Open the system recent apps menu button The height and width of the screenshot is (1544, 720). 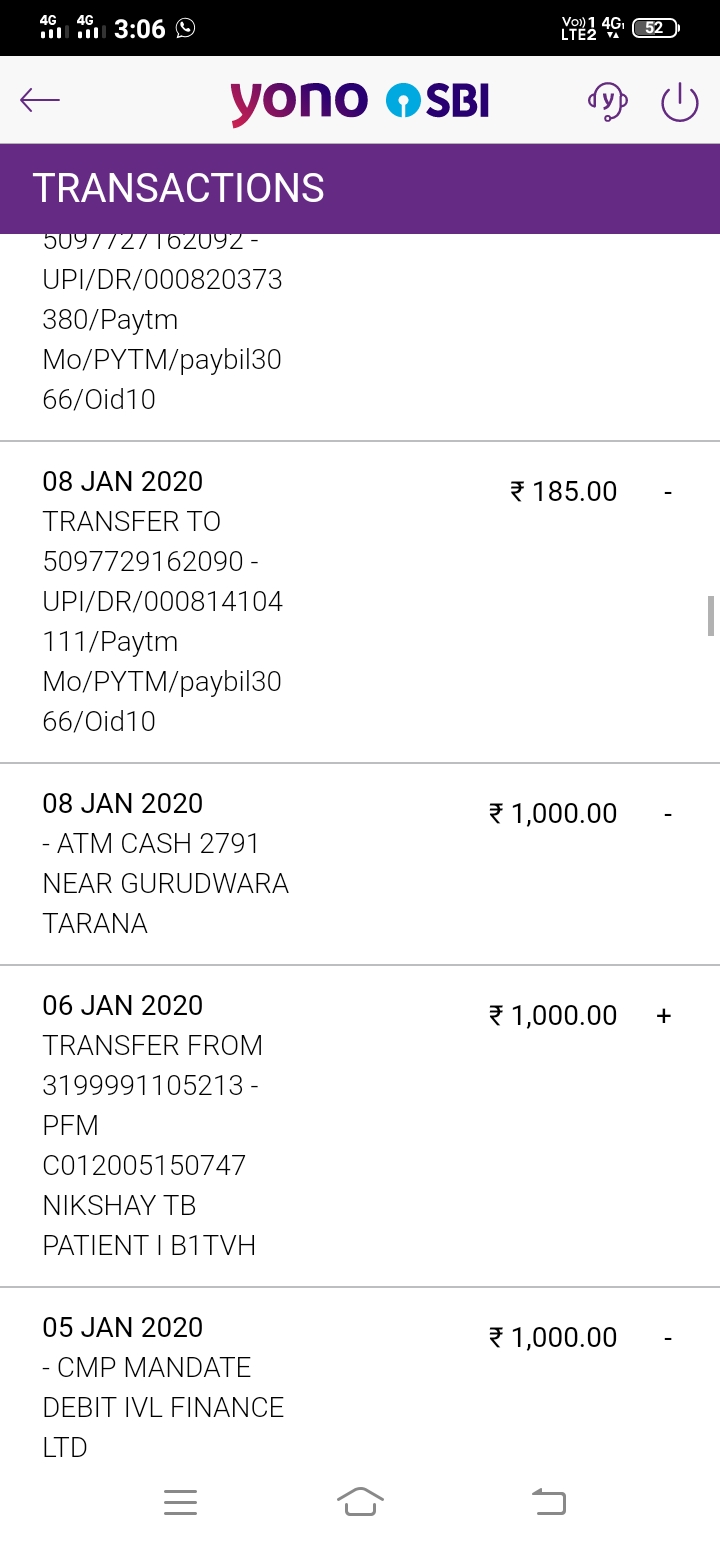pos(180,1502)
